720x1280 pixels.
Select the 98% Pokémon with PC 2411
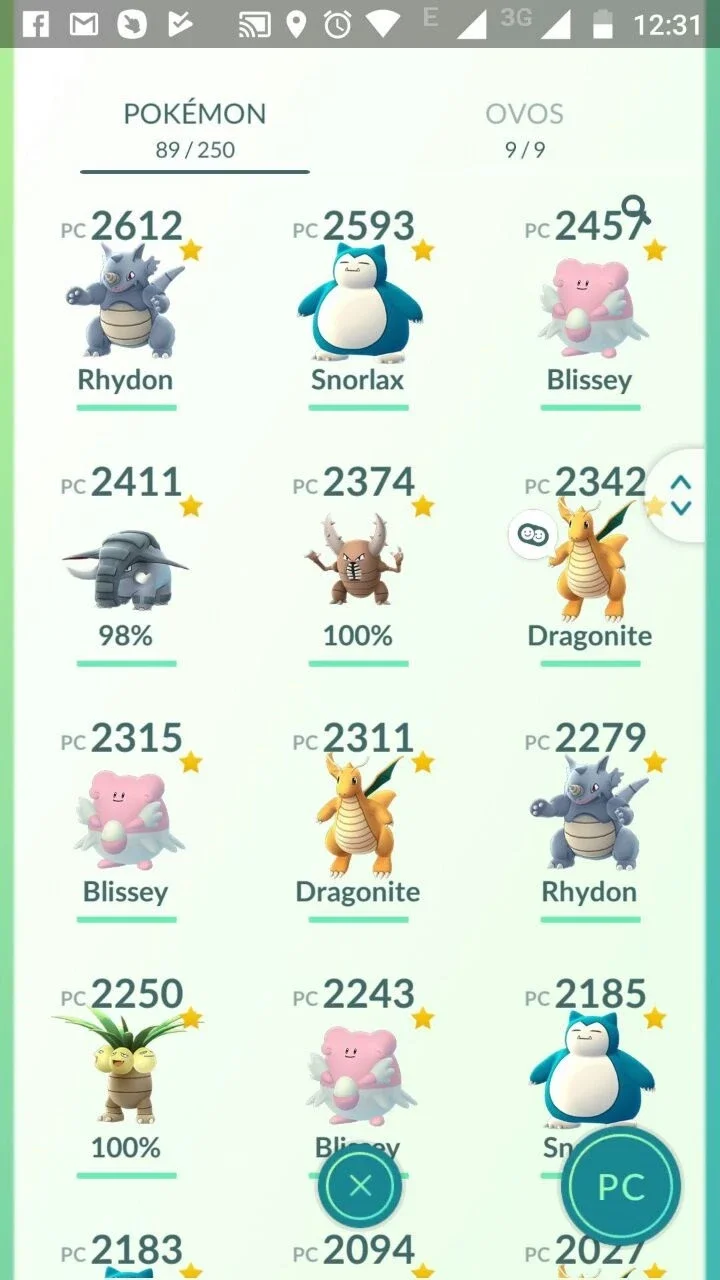point(126,564)
